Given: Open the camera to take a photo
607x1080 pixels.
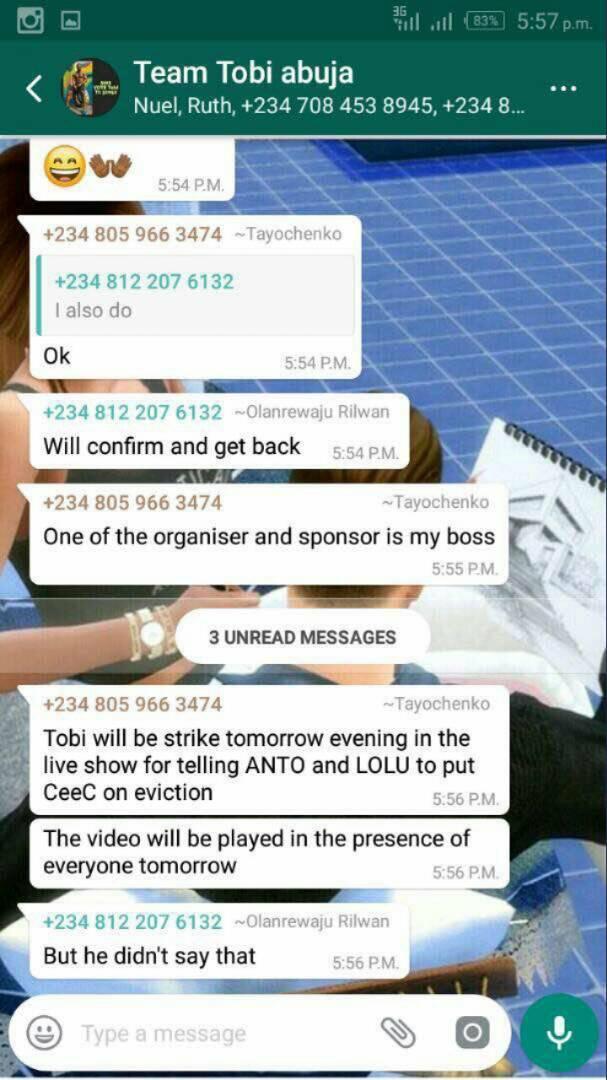Looking at the screenshot, I should click(472, 1033).
